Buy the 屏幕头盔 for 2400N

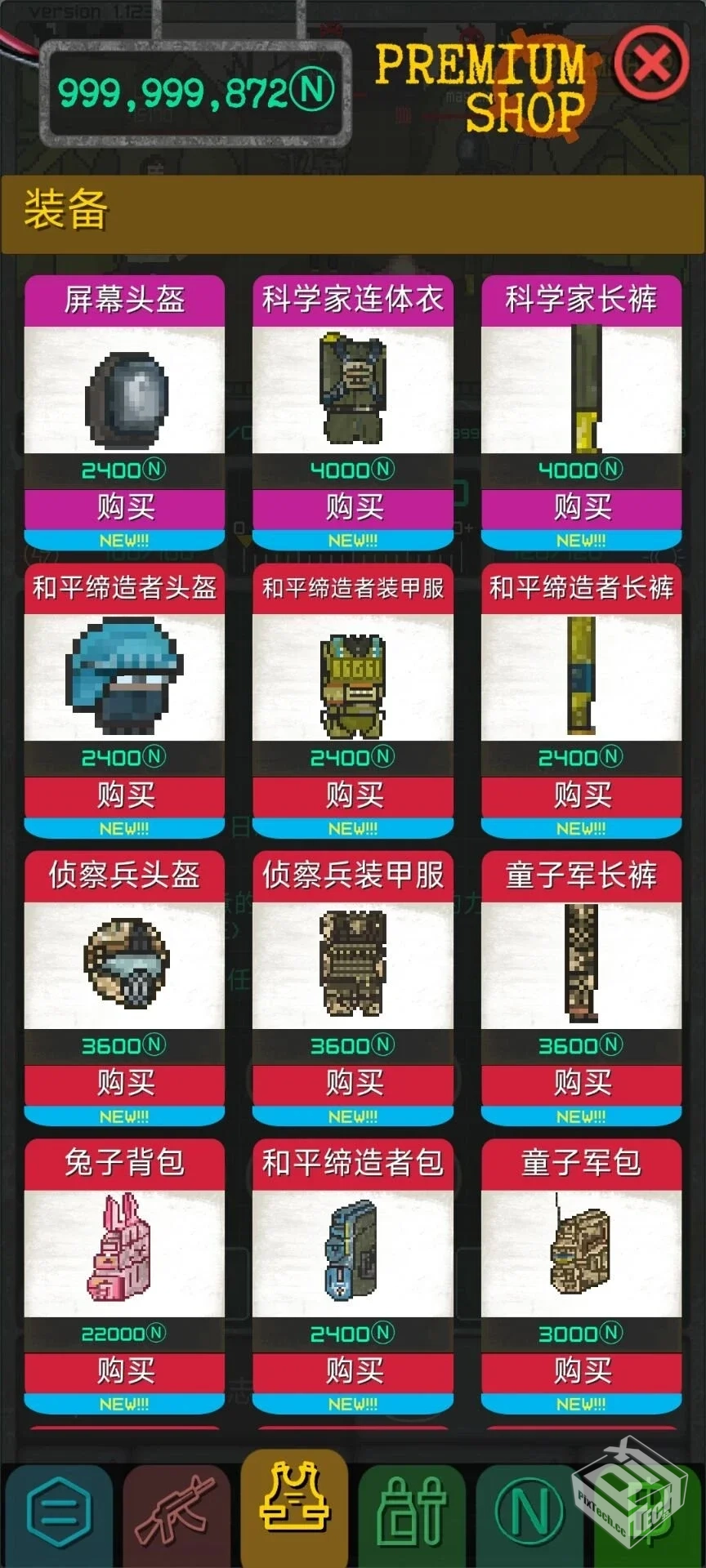coord(124,506)
